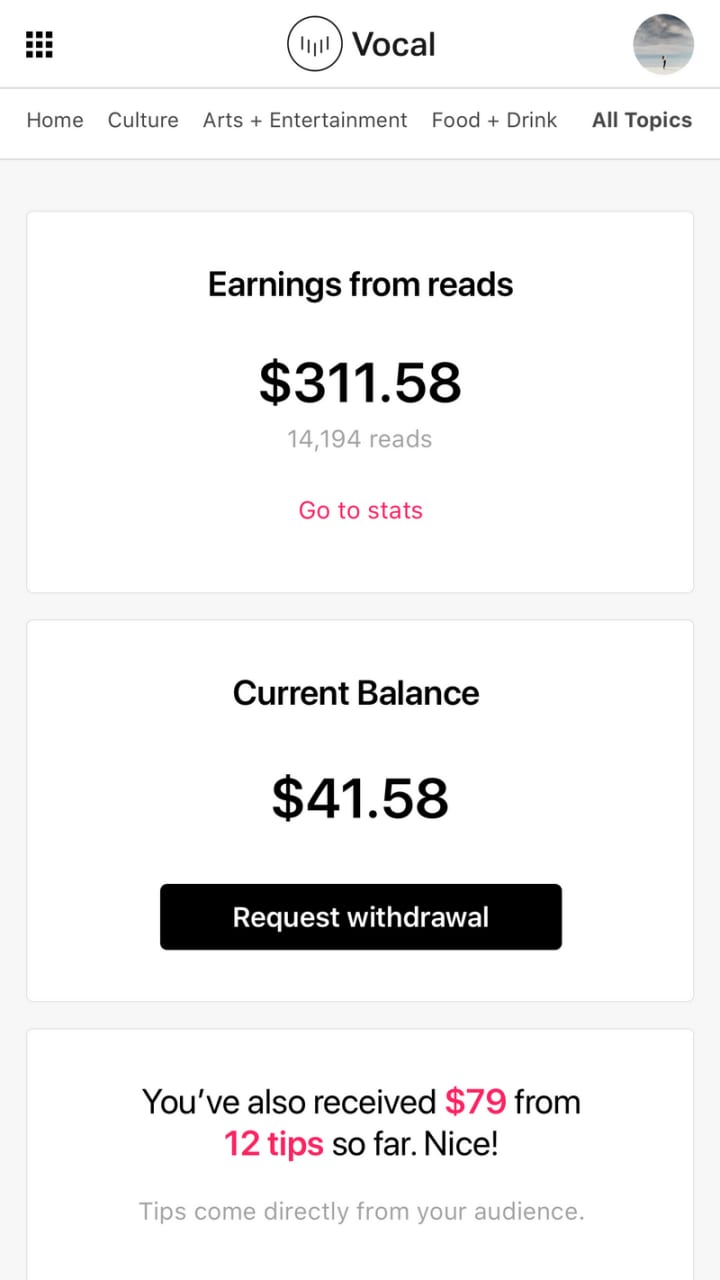Switch to the Home topic
Viewport: 720px width, 1280px height.
coord(54,120)
